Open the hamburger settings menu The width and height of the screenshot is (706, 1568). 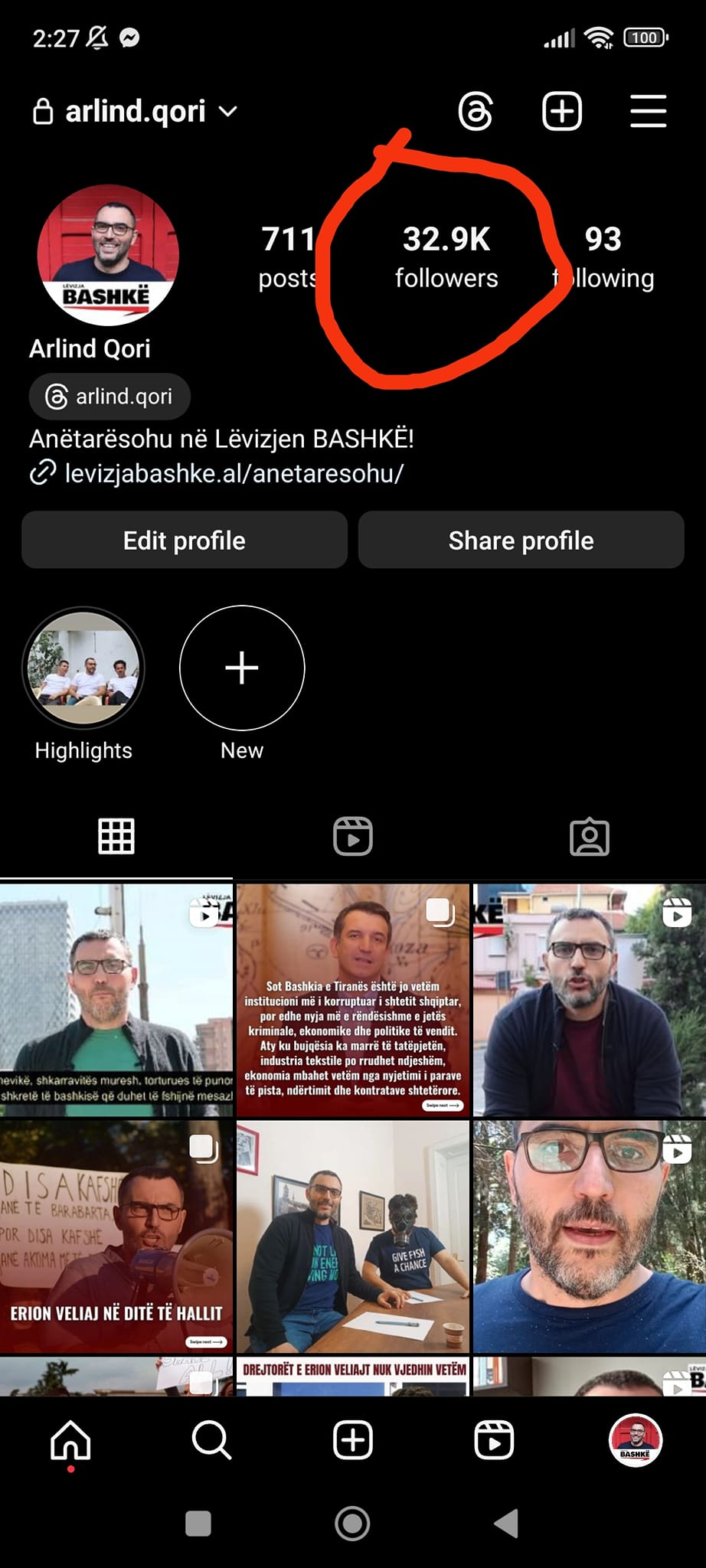point(648,112)
